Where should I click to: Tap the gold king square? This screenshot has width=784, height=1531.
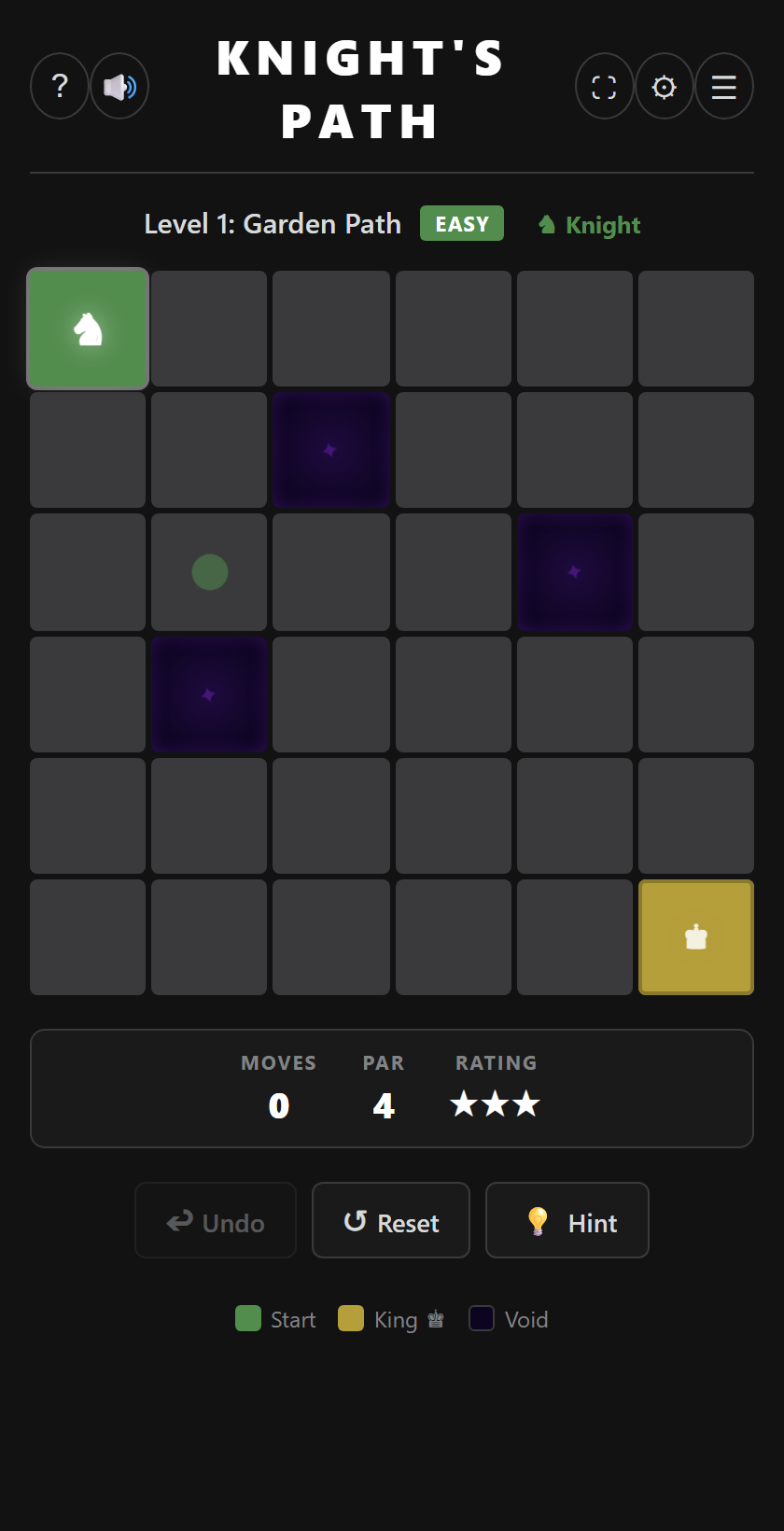point(695,937)
